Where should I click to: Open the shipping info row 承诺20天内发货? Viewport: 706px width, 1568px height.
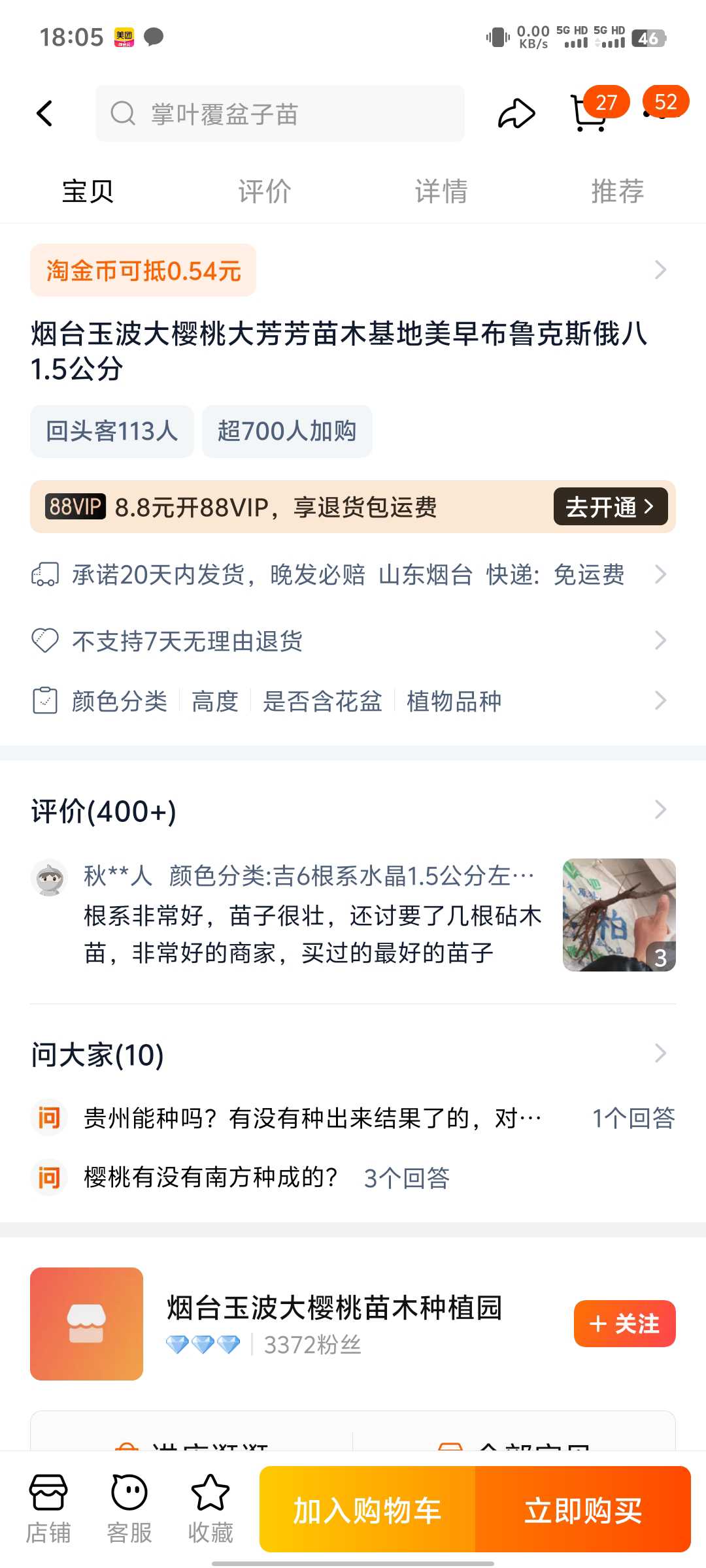pyautogui.click(x=353, y=575)
